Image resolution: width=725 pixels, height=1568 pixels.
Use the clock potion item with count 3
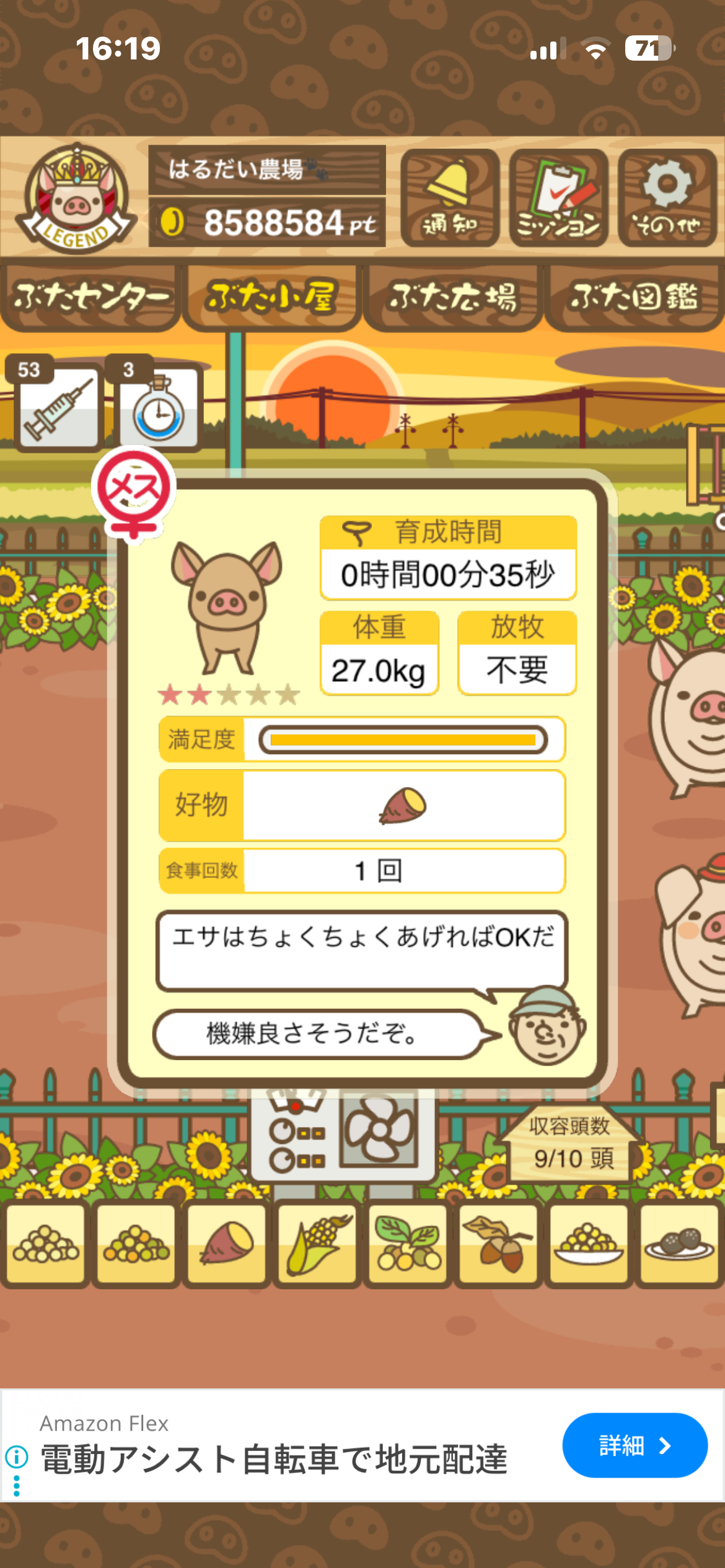pos(159,406)
